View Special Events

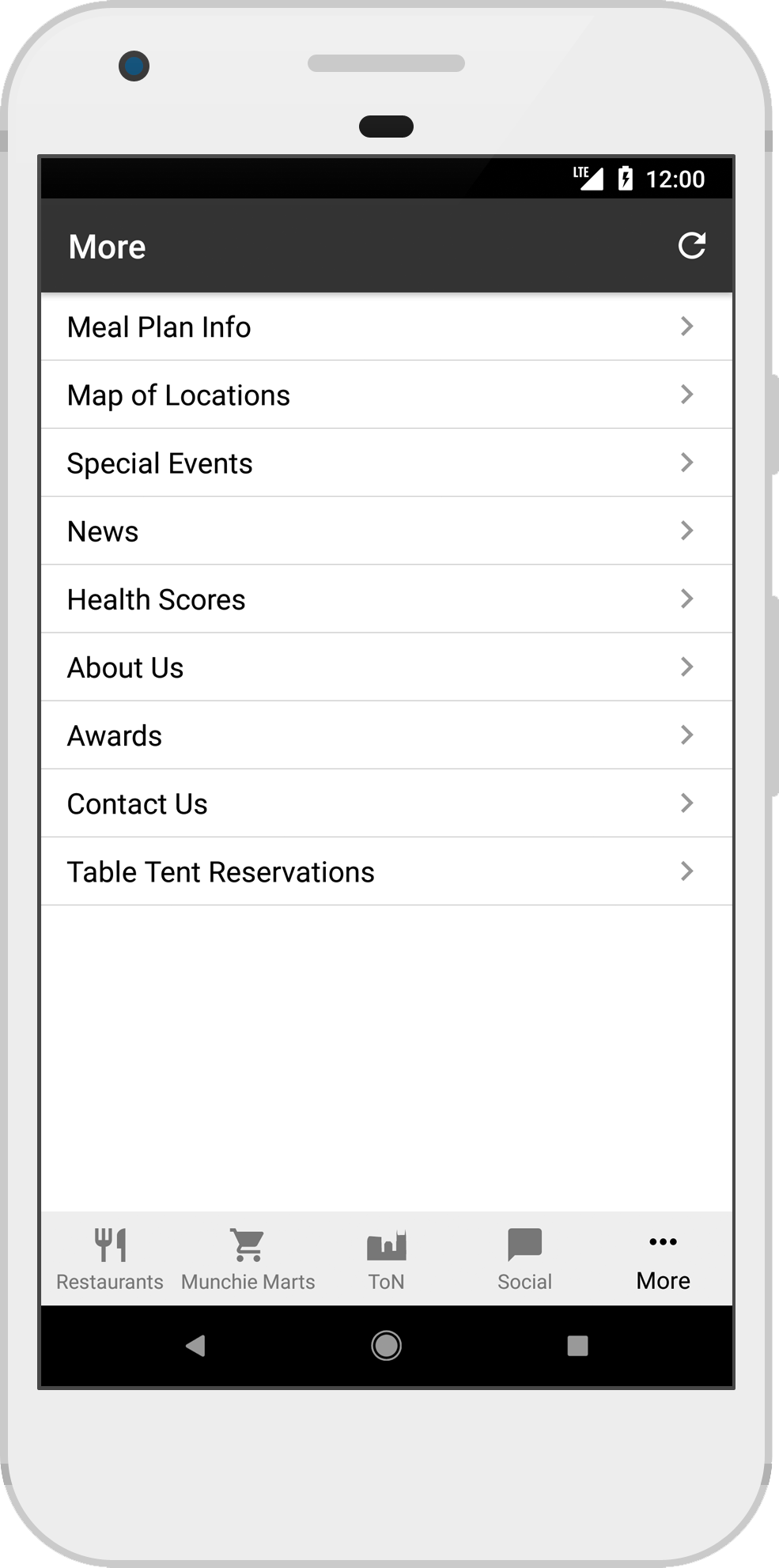386,463
